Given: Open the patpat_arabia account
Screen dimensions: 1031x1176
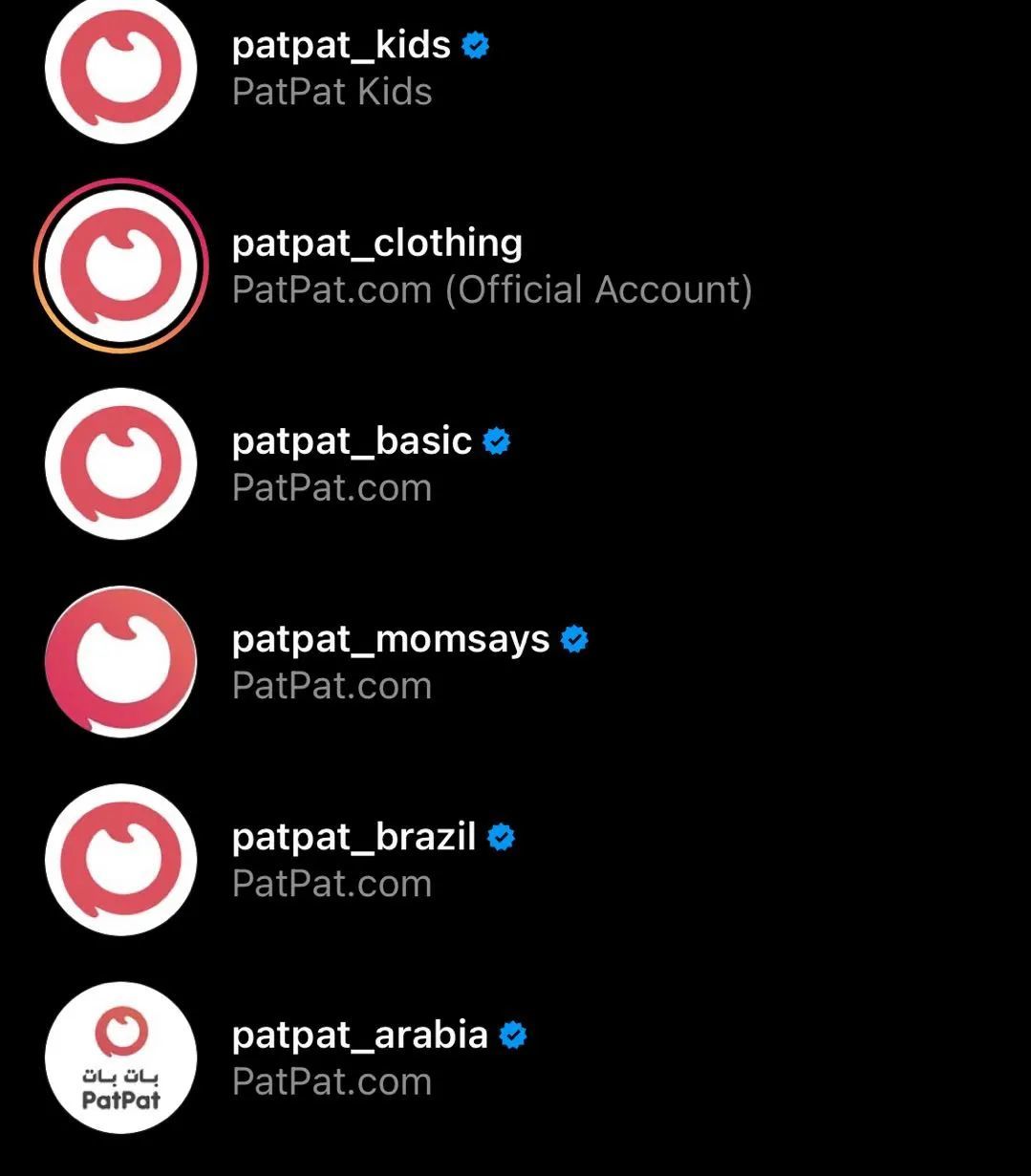Looking at the screenshot, I should click(359, 1035).
